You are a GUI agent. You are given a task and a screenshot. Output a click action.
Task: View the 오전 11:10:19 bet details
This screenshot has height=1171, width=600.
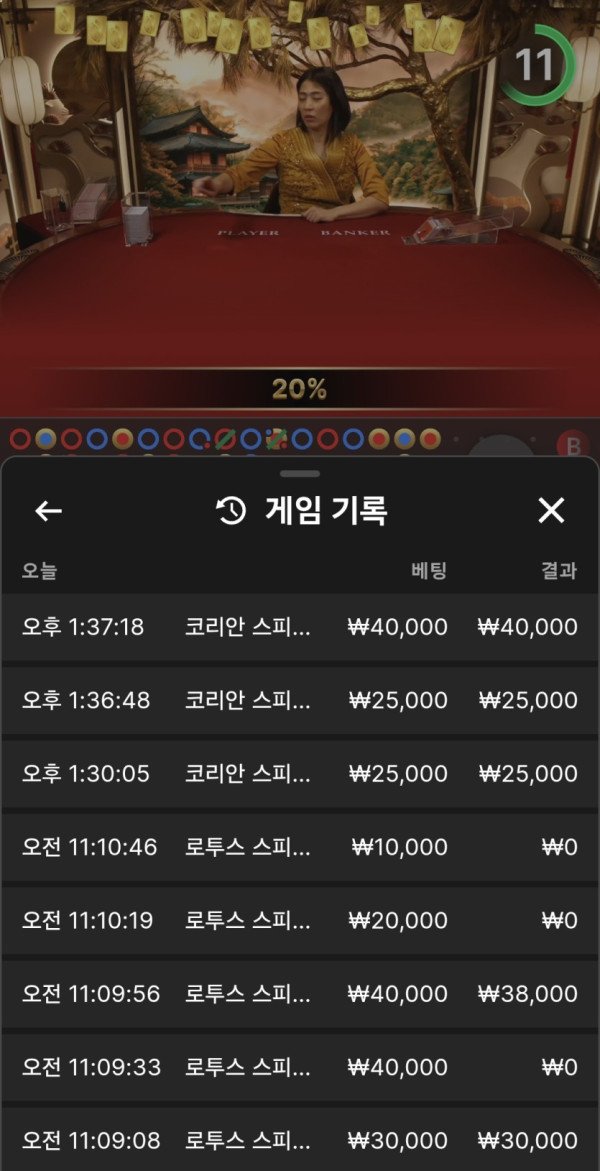pyautogui.click(x=300, y=920)
